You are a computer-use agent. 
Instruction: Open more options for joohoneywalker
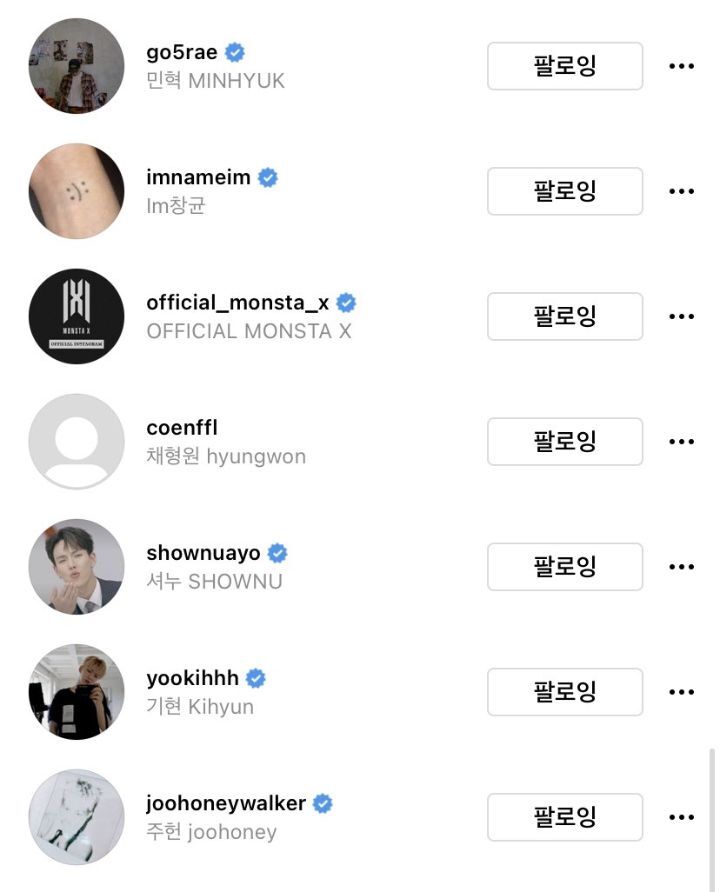[682, 817]
